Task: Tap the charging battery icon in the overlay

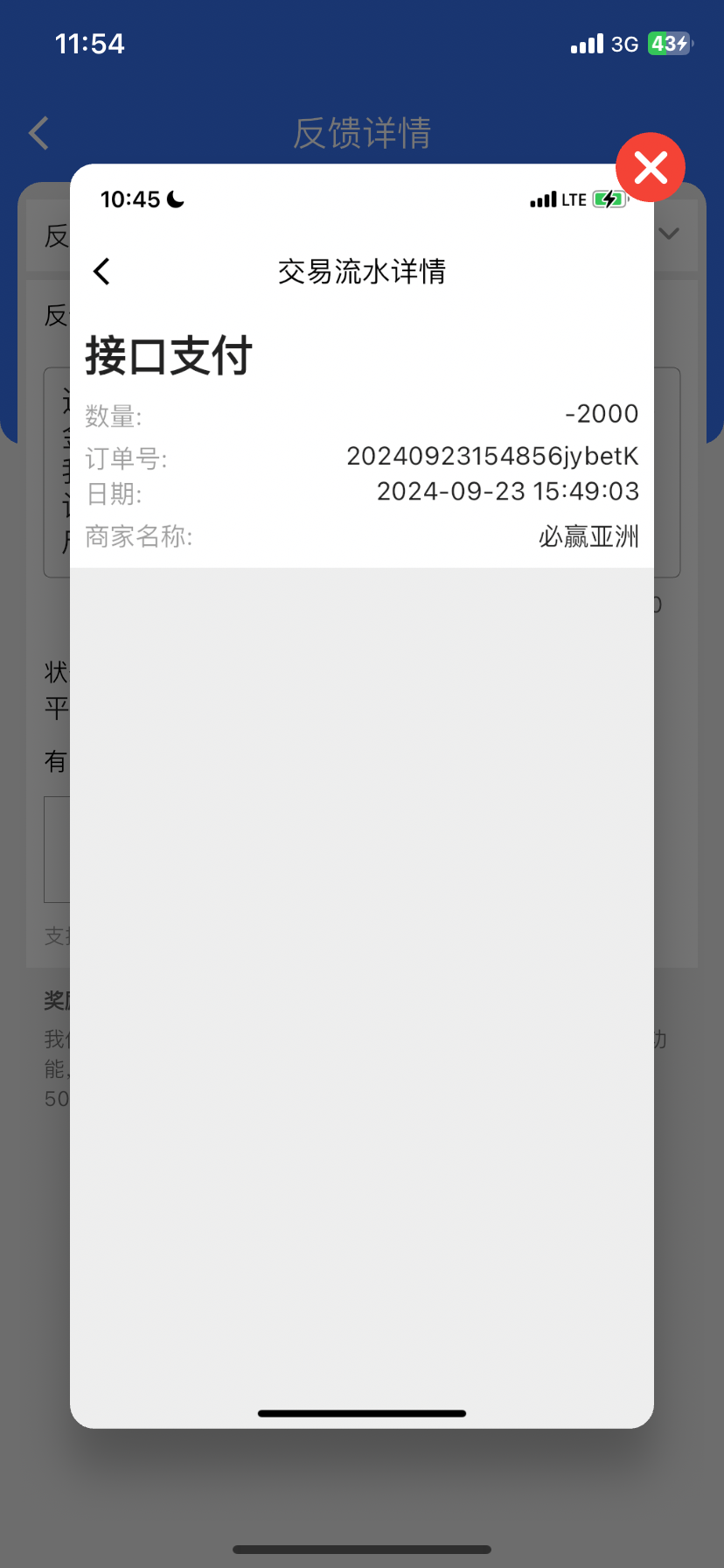Action: click(609, 199)
